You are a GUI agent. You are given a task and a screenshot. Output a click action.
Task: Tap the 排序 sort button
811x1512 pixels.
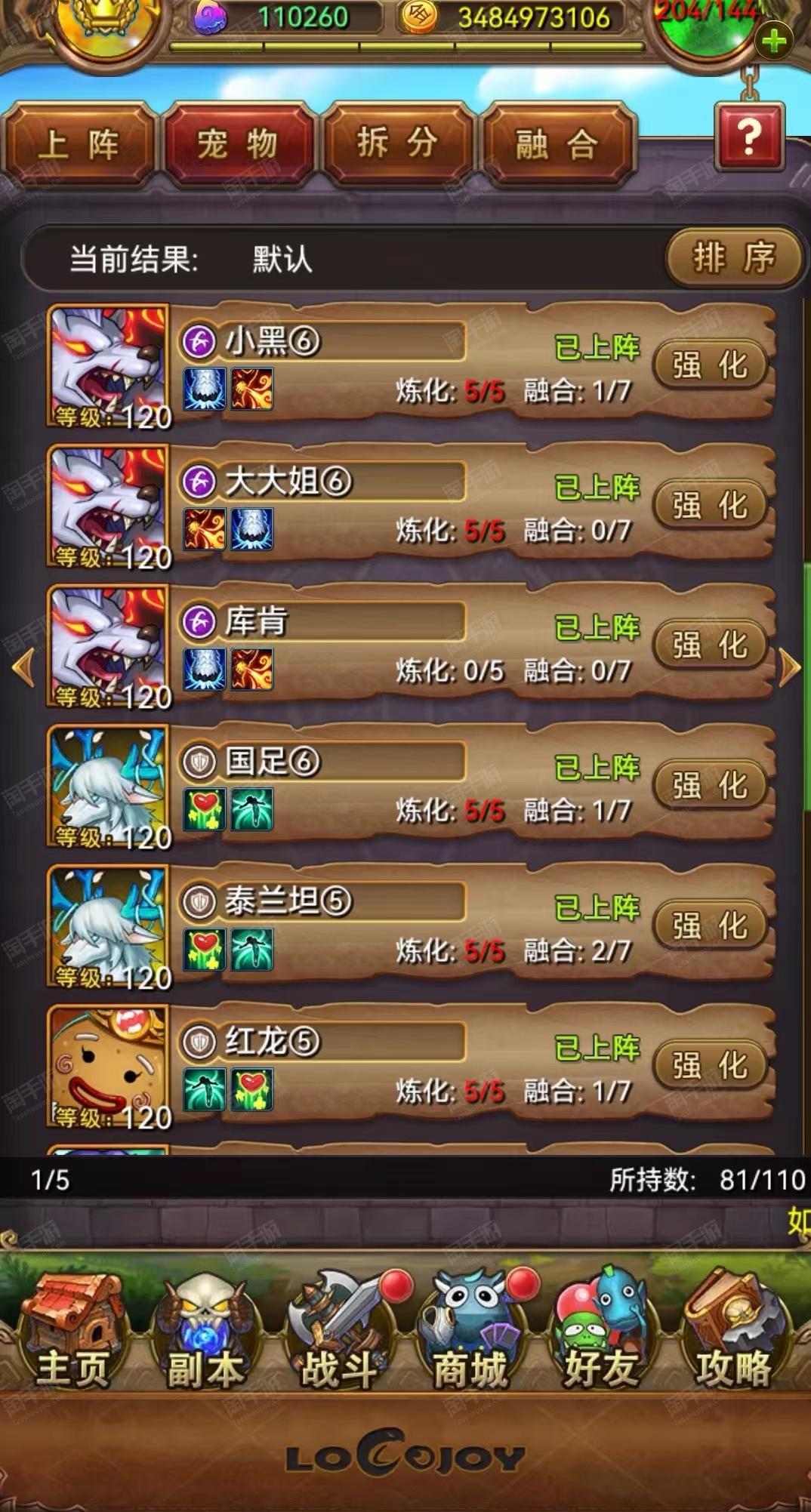coord(734,258)
